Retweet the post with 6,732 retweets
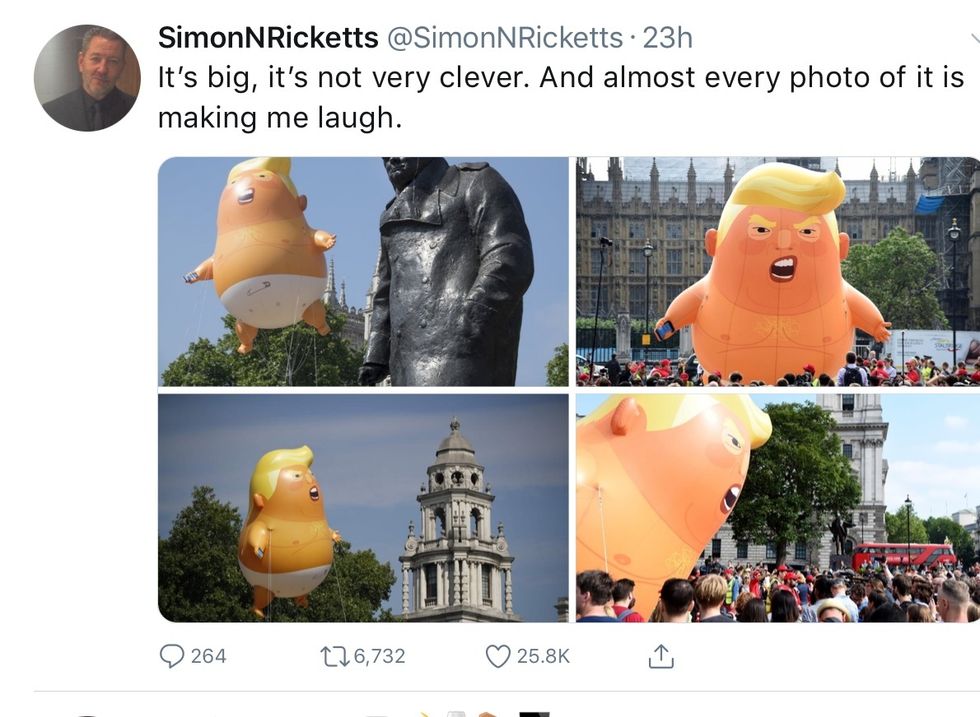 click(x=331, y=656)
